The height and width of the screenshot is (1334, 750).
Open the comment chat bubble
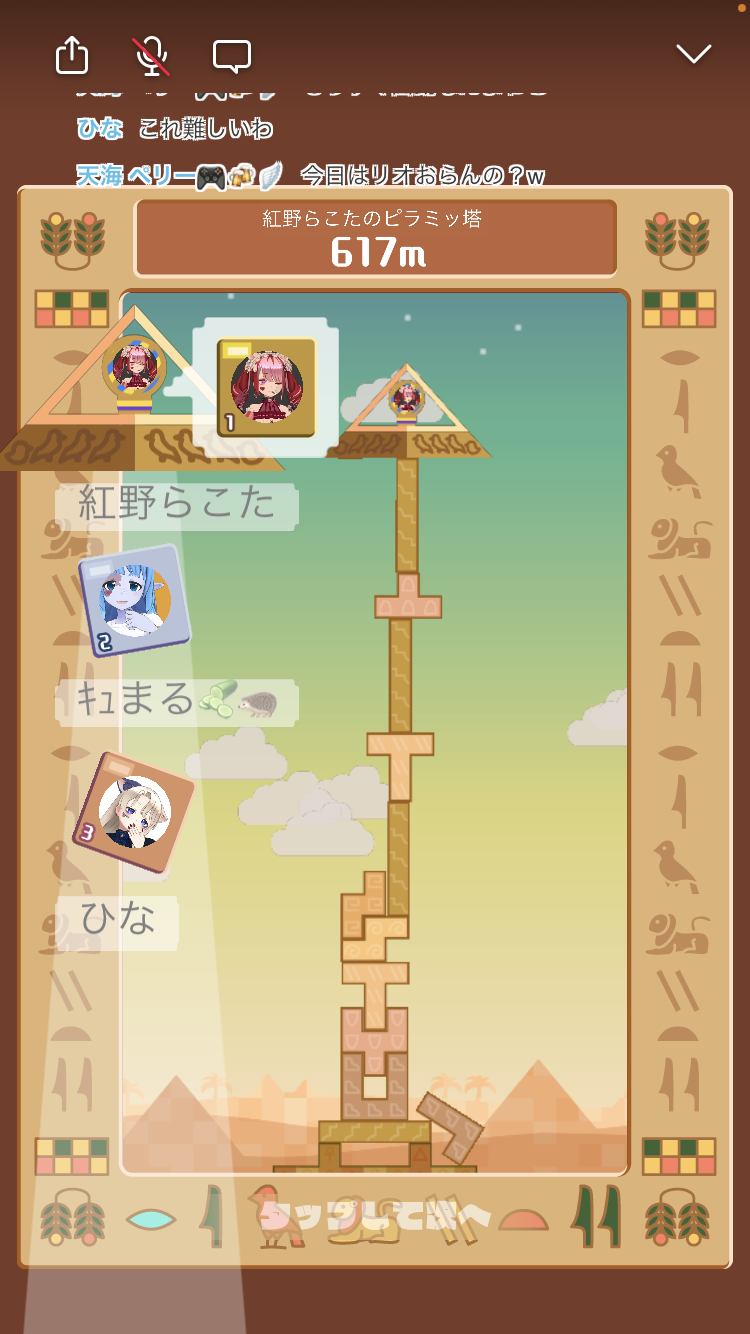coord(232,56)
